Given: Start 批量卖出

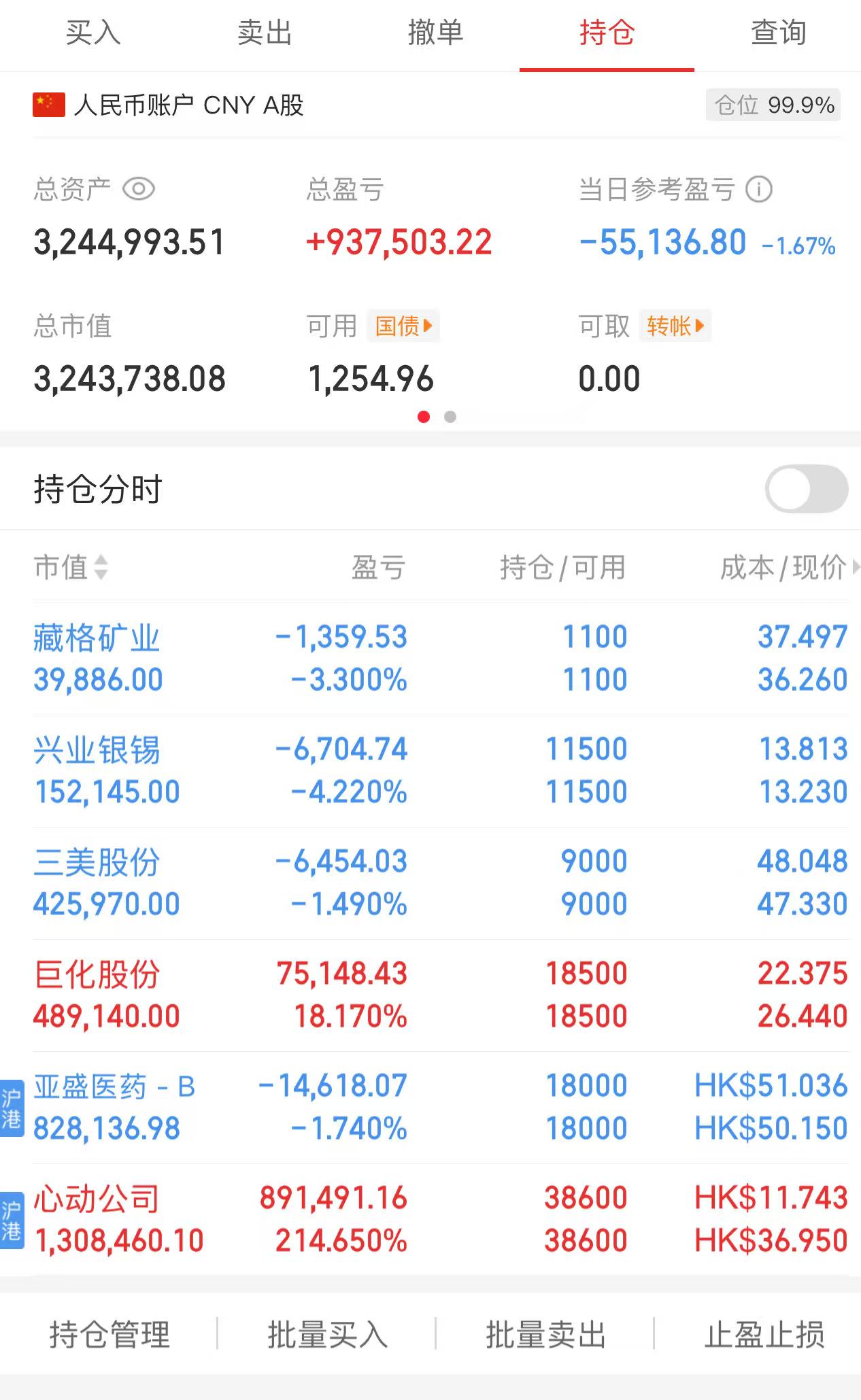Looking at the screenshot, I should [x=545, y=1334].
